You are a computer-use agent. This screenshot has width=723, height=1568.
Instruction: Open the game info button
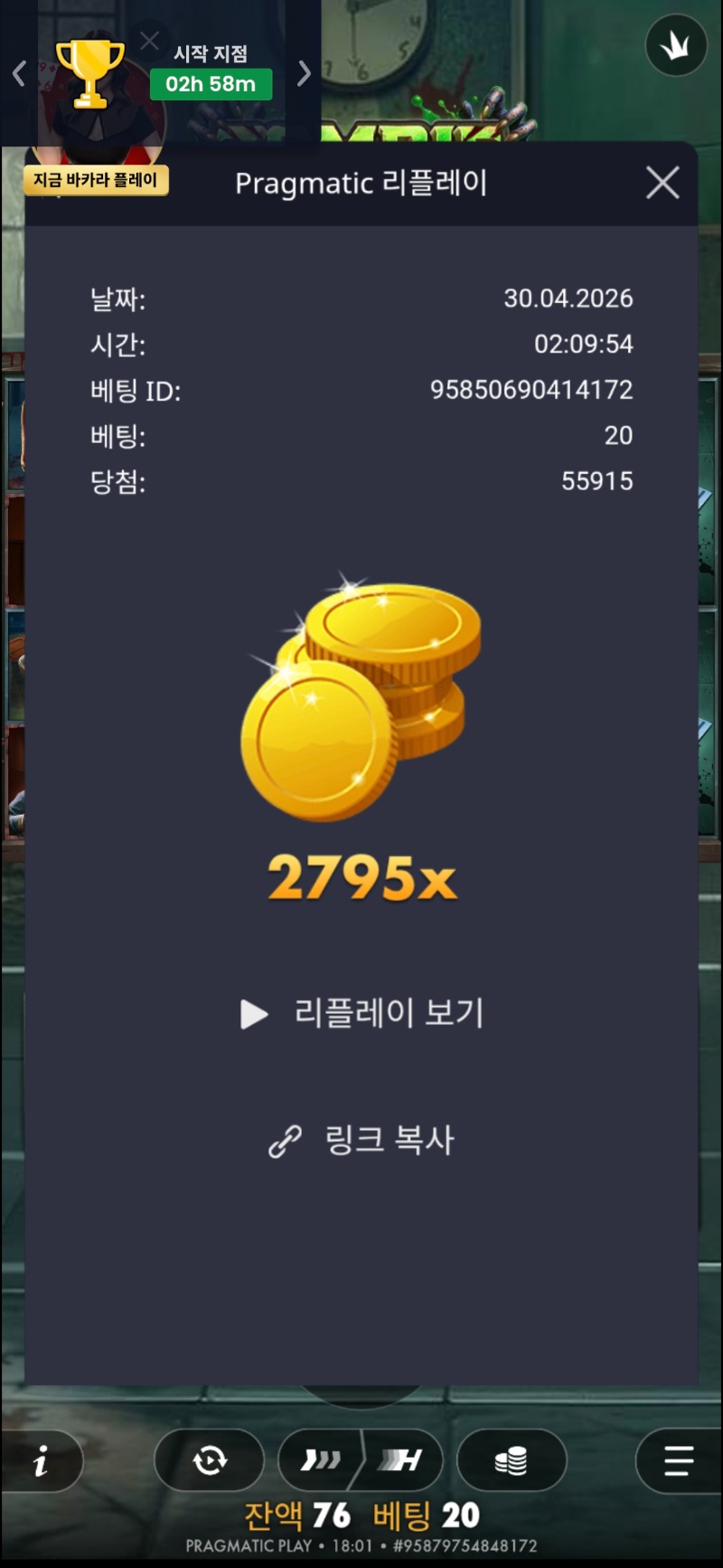pyautogui.click(x=41, y=1460)
